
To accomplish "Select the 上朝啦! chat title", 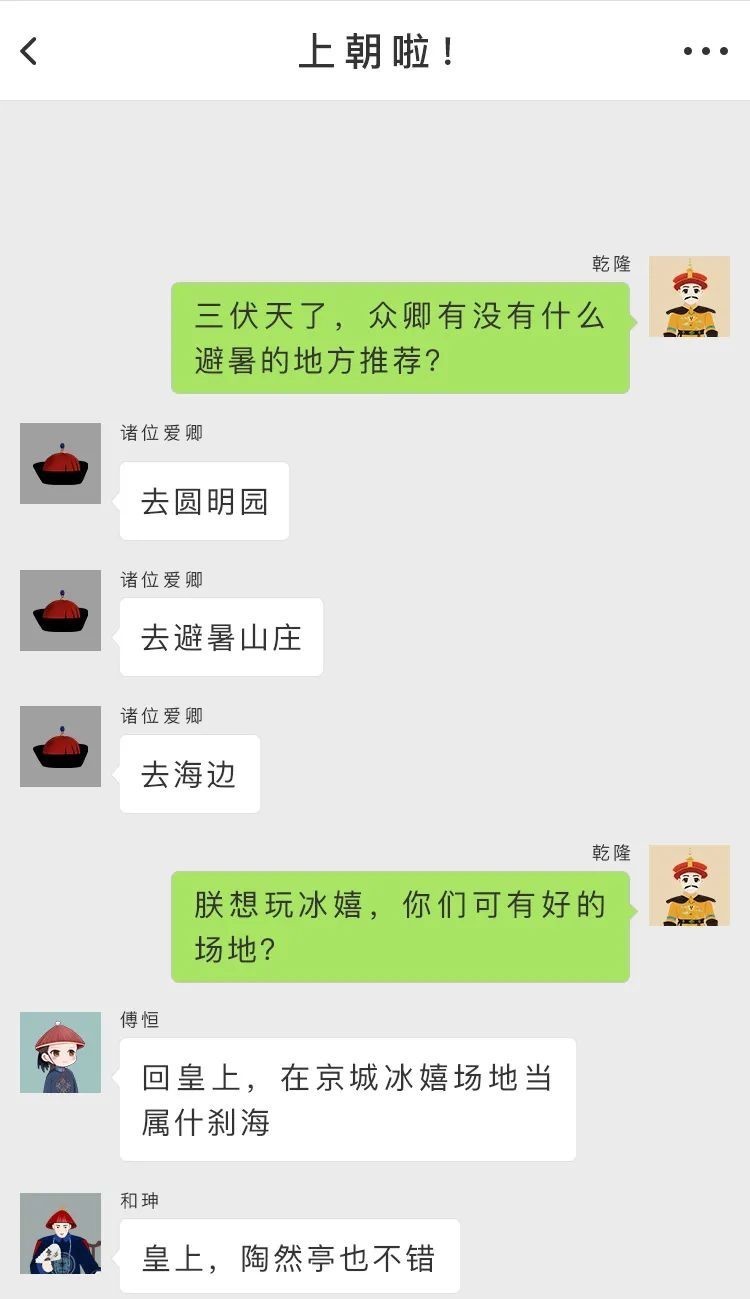I will point(374,53).
